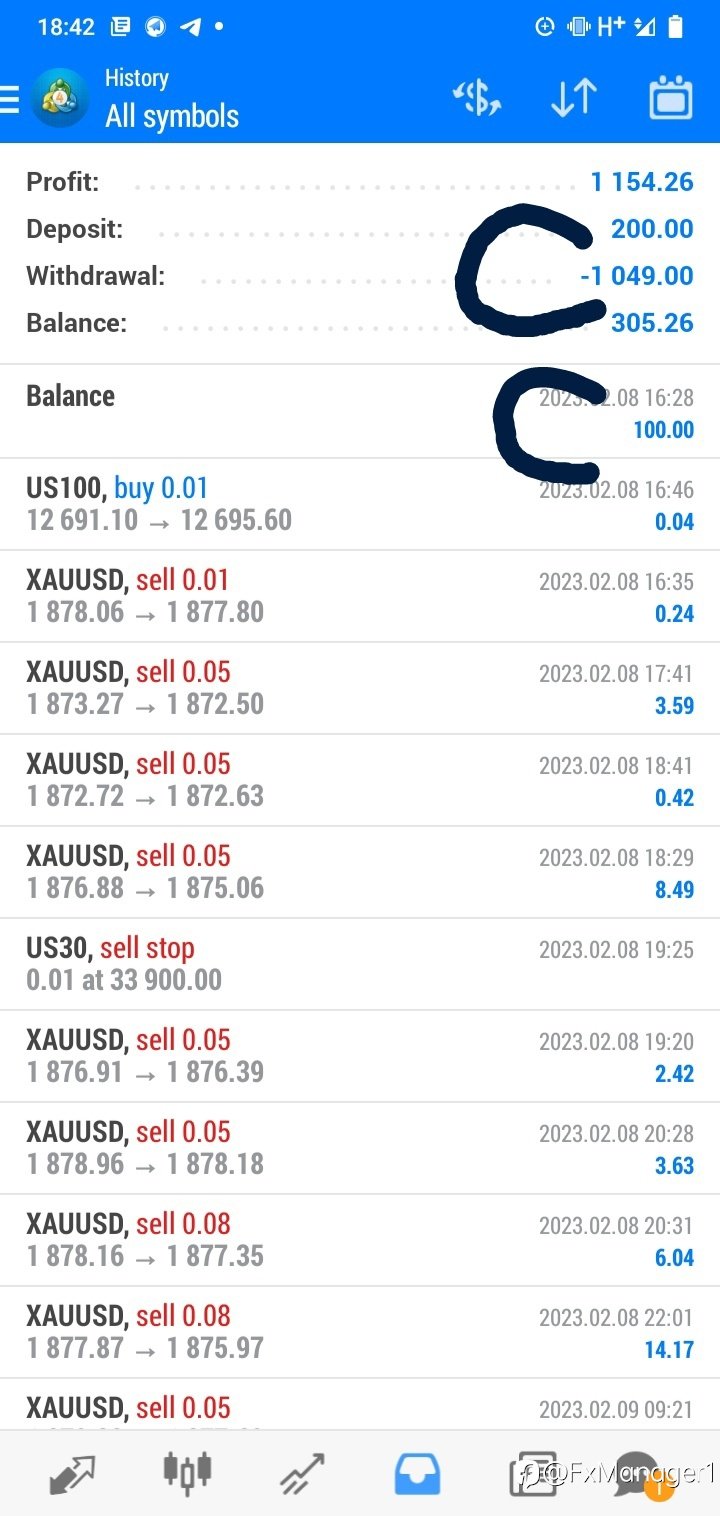Switch to the Quotes tab

point(72,1472)
